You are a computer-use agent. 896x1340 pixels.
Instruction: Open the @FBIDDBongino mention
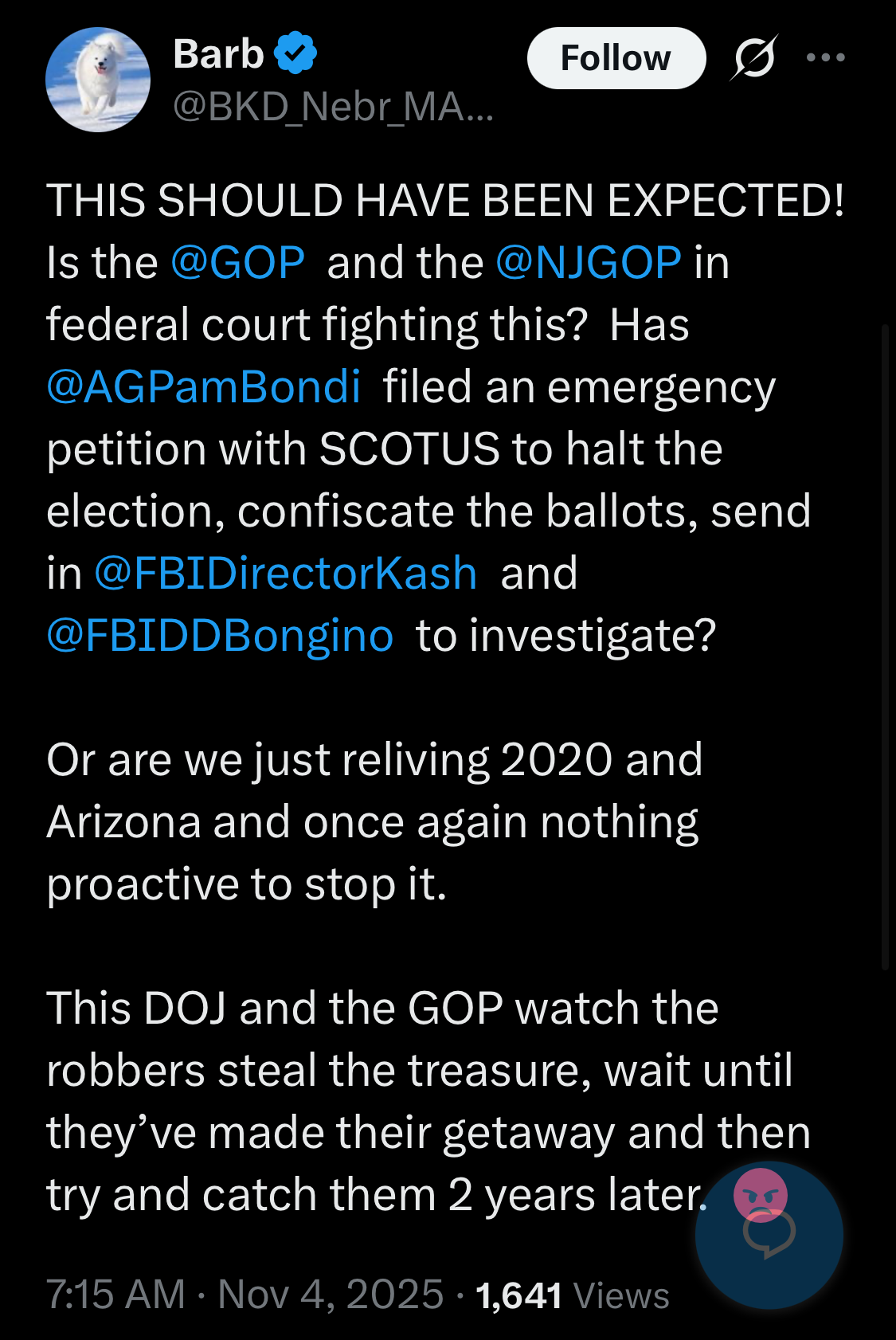point(220,636)
